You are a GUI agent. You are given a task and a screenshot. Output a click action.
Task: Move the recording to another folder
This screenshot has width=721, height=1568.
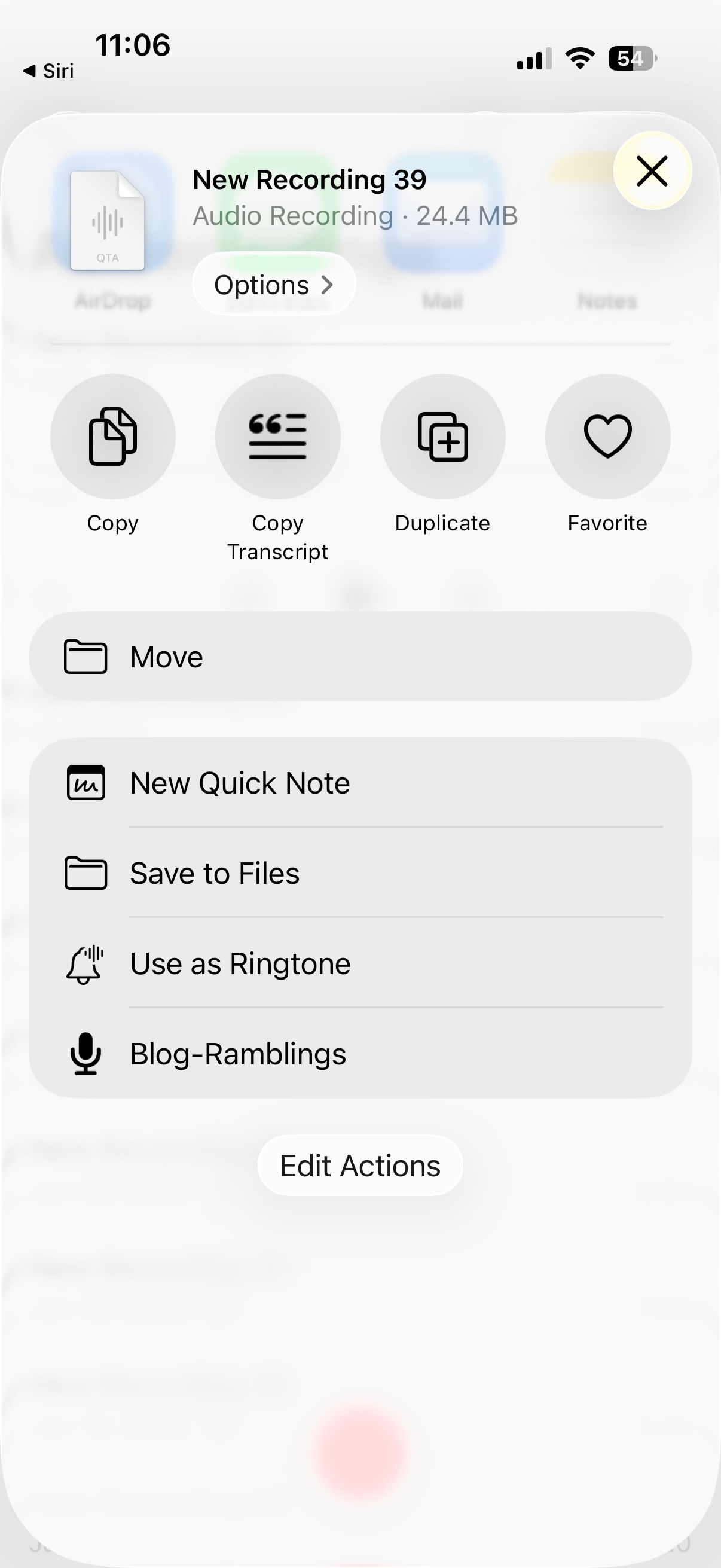tap(360, 656)
